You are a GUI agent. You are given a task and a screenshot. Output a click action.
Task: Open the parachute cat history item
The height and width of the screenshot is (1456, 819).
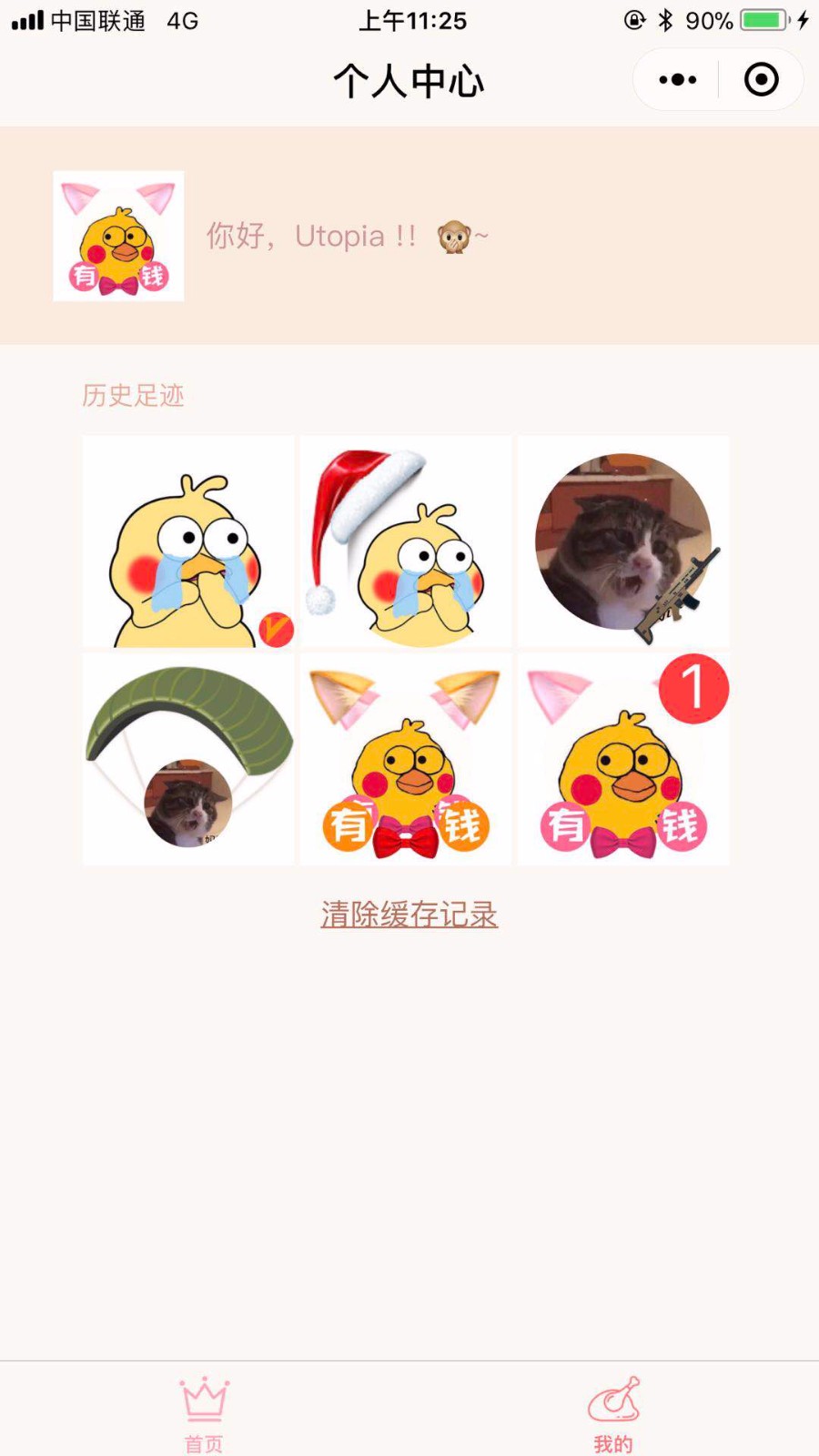pyautogui.click(x=188, y=759)
